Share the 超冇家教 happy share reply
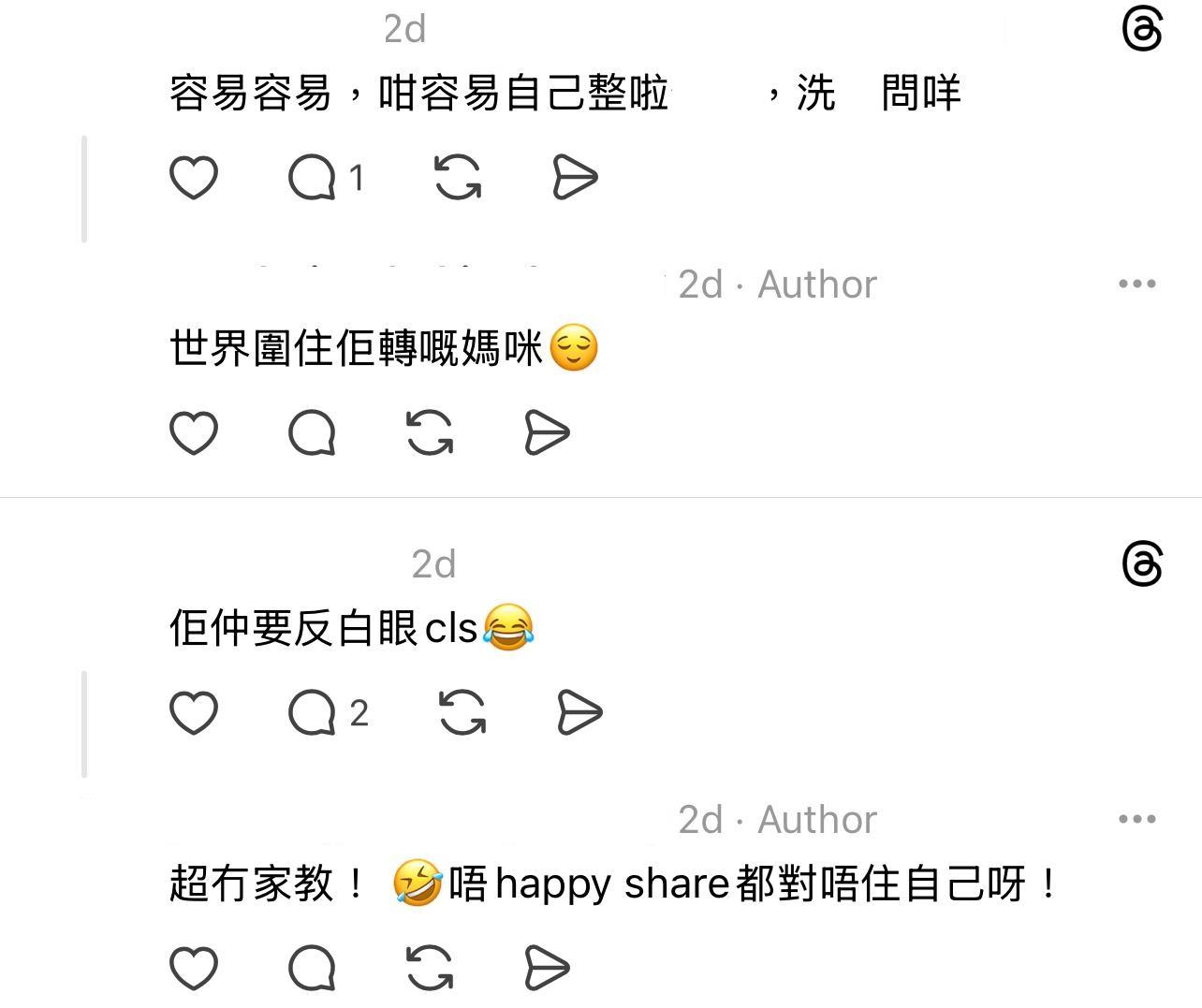 pyautogui.click(x=547, y=968)
